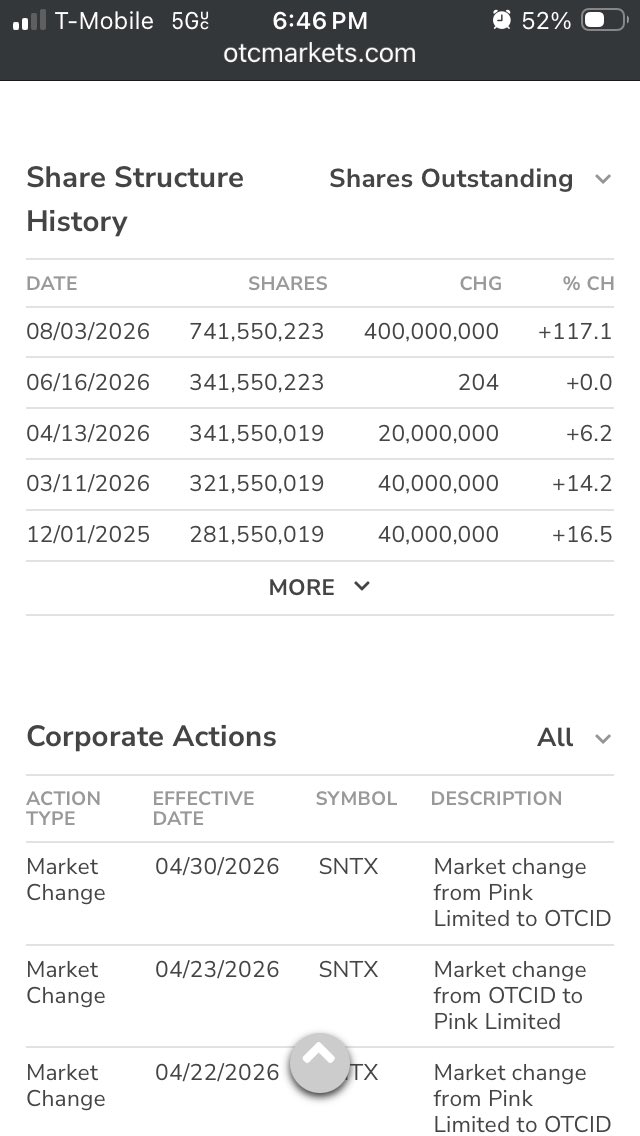Open the Corporate Actions All filter
The height and width of the screenshot is (1136, 640).
pyautogui.click(x=574, y=738)
